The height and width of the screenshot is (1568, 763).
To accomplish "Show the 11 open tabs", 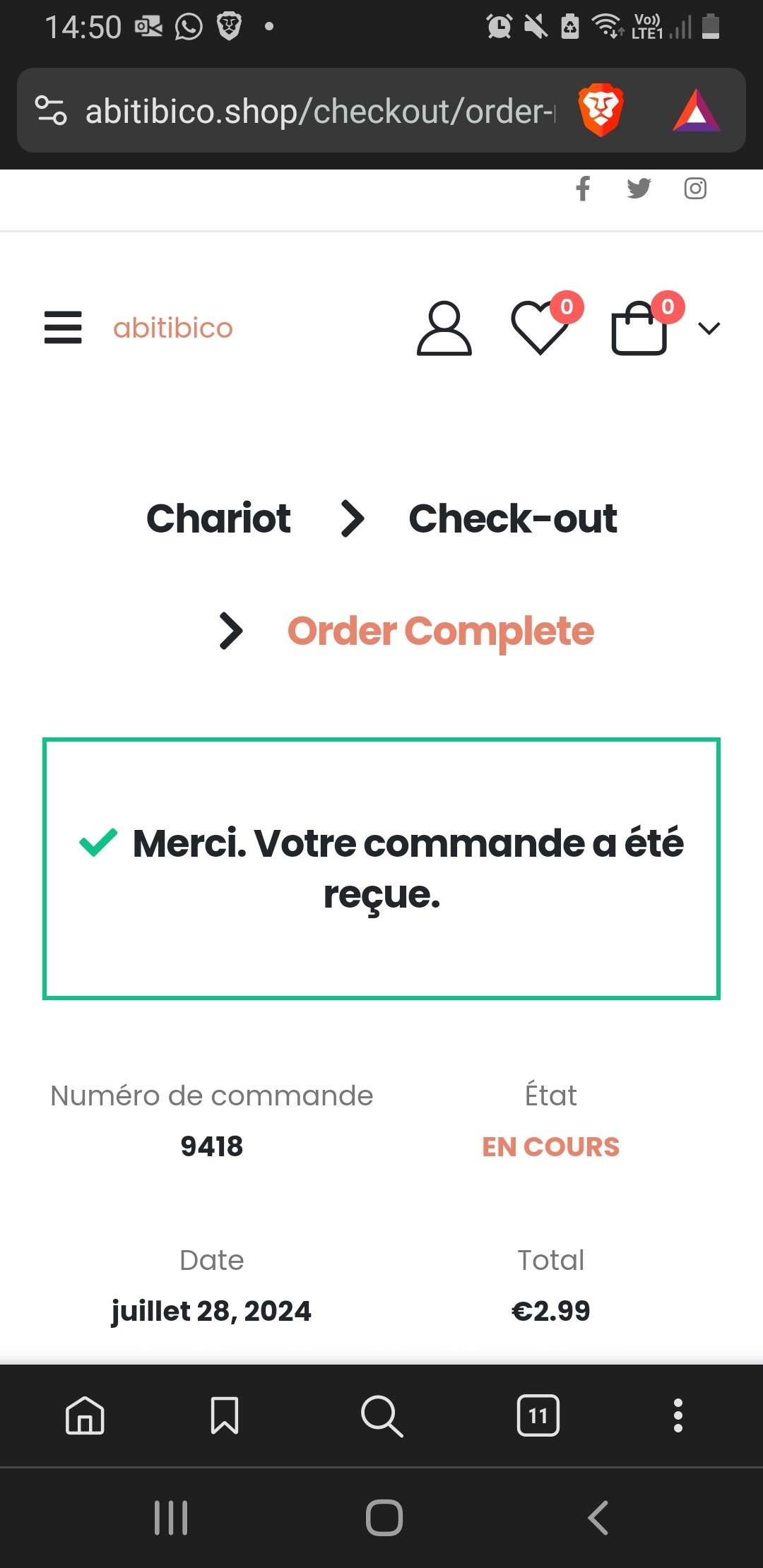I will (538, 1415).
